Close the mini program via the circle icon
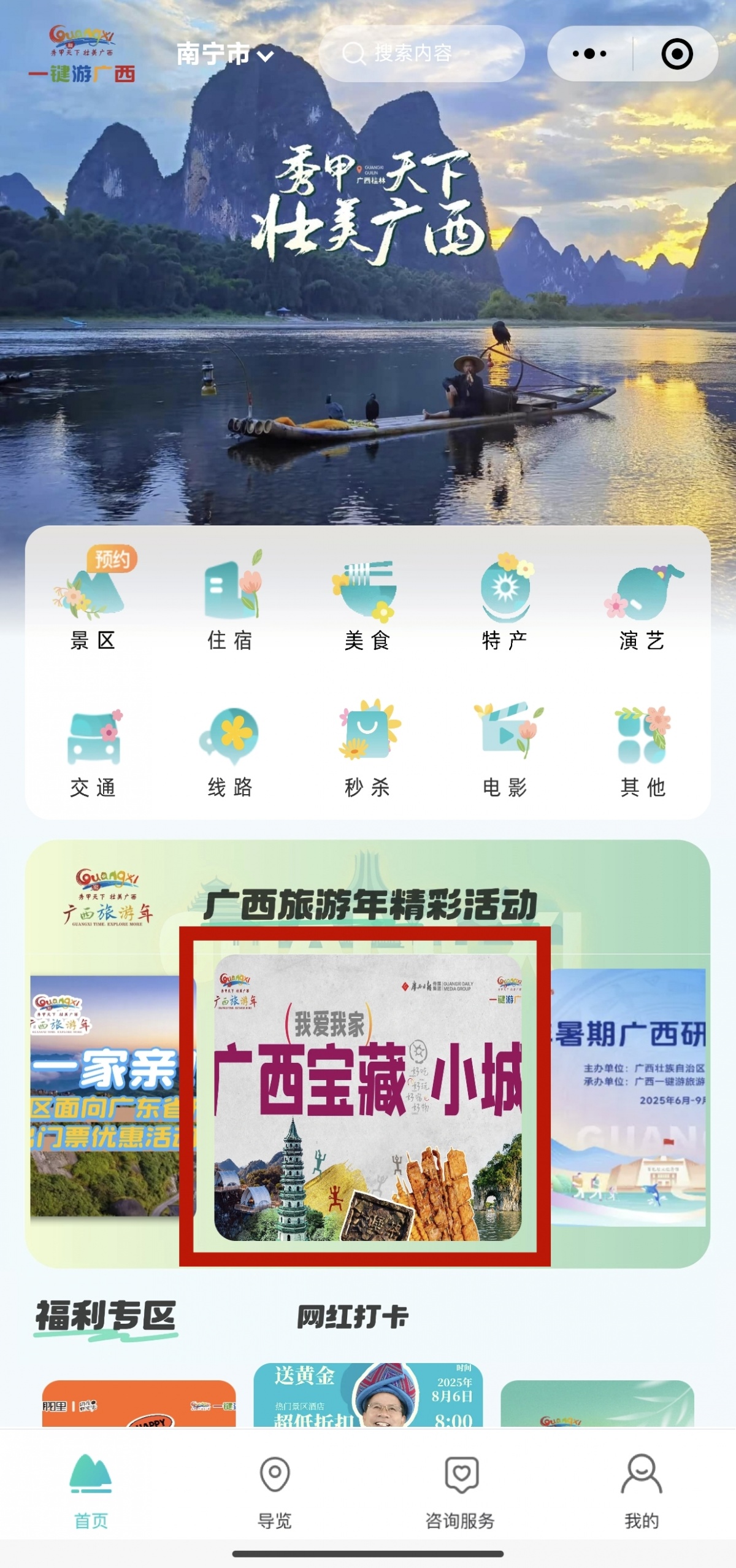Screen dimensions: 736x1568 (677, 54)
